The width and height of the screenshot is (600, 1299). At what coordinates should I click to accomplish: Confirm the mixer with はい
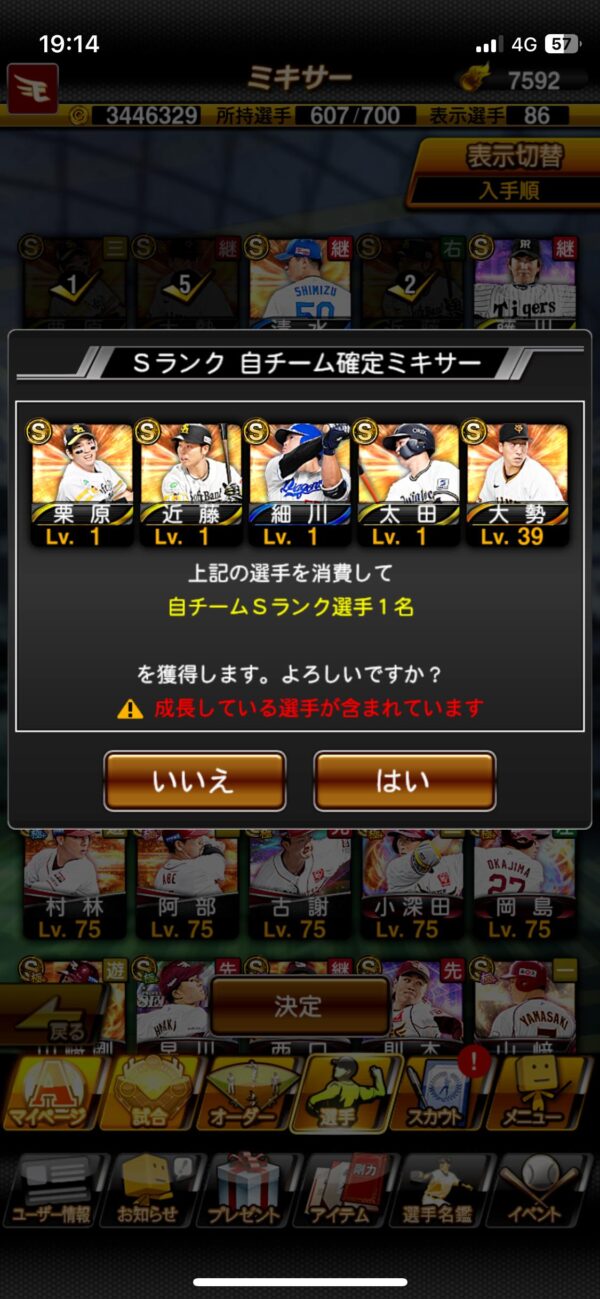point(404,781)
